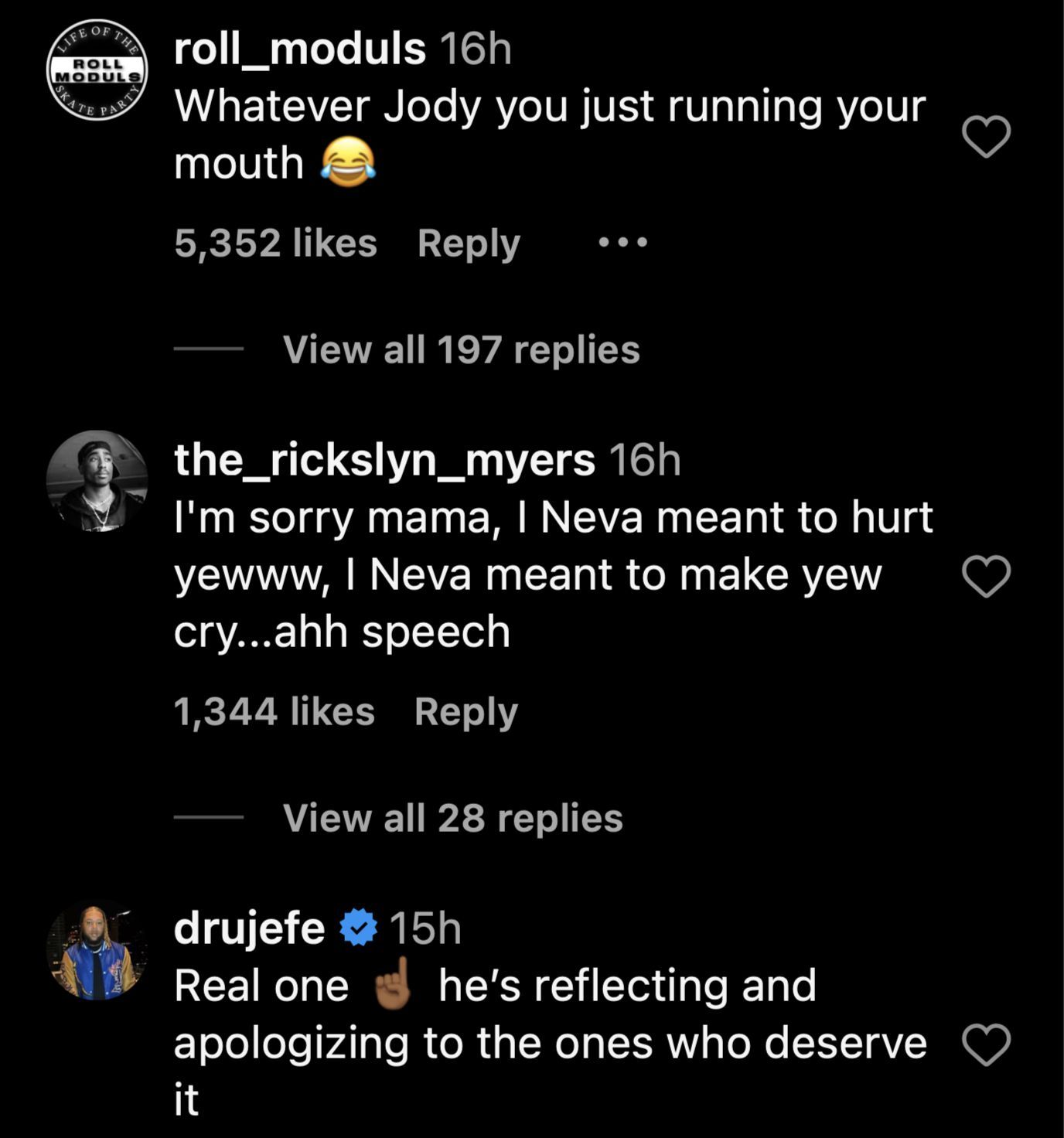The height and width of the screenshot is (1138, 1064).
Task: Open the_rickslyn_myers' avatar
Action: tap(97, 481)
